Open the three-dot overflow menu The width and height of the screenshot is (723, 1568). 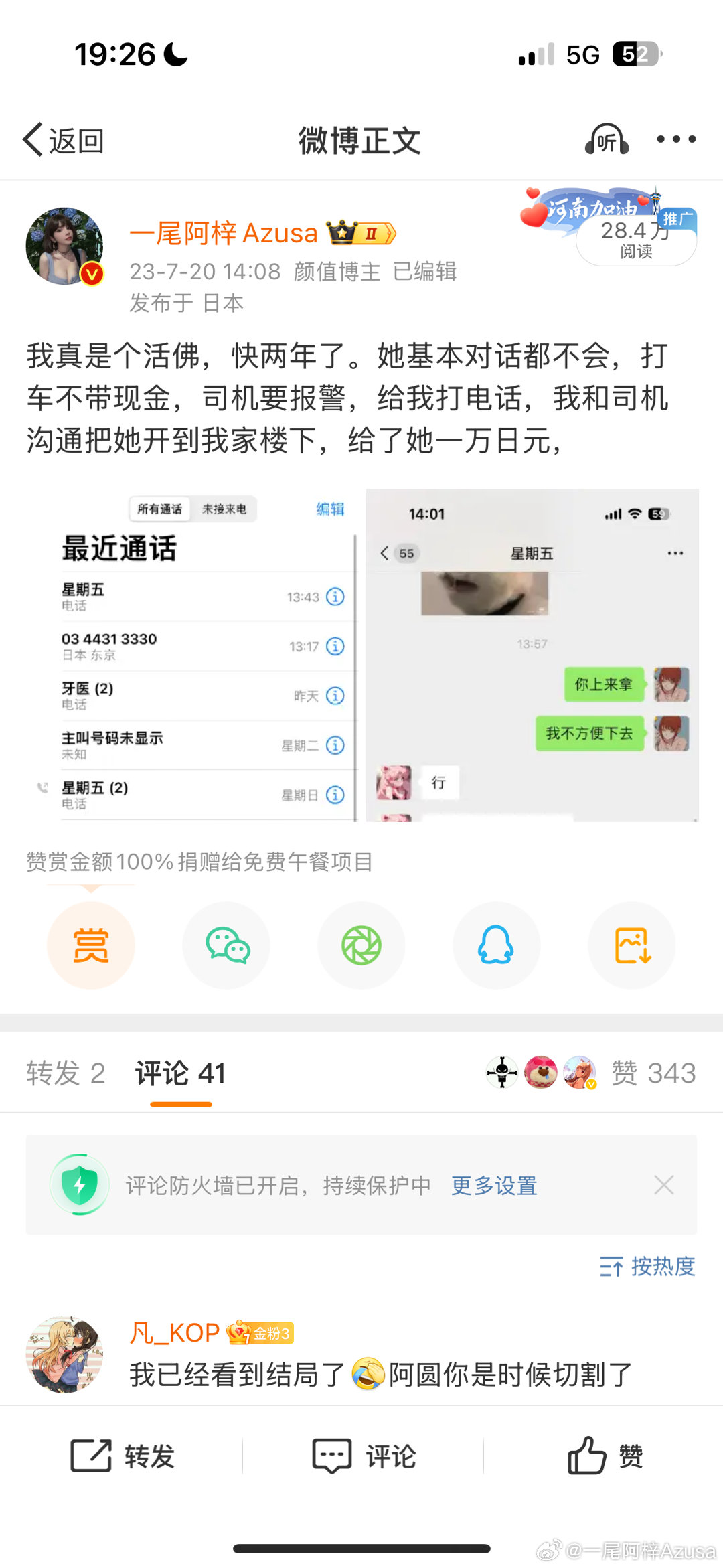[675, 139]
